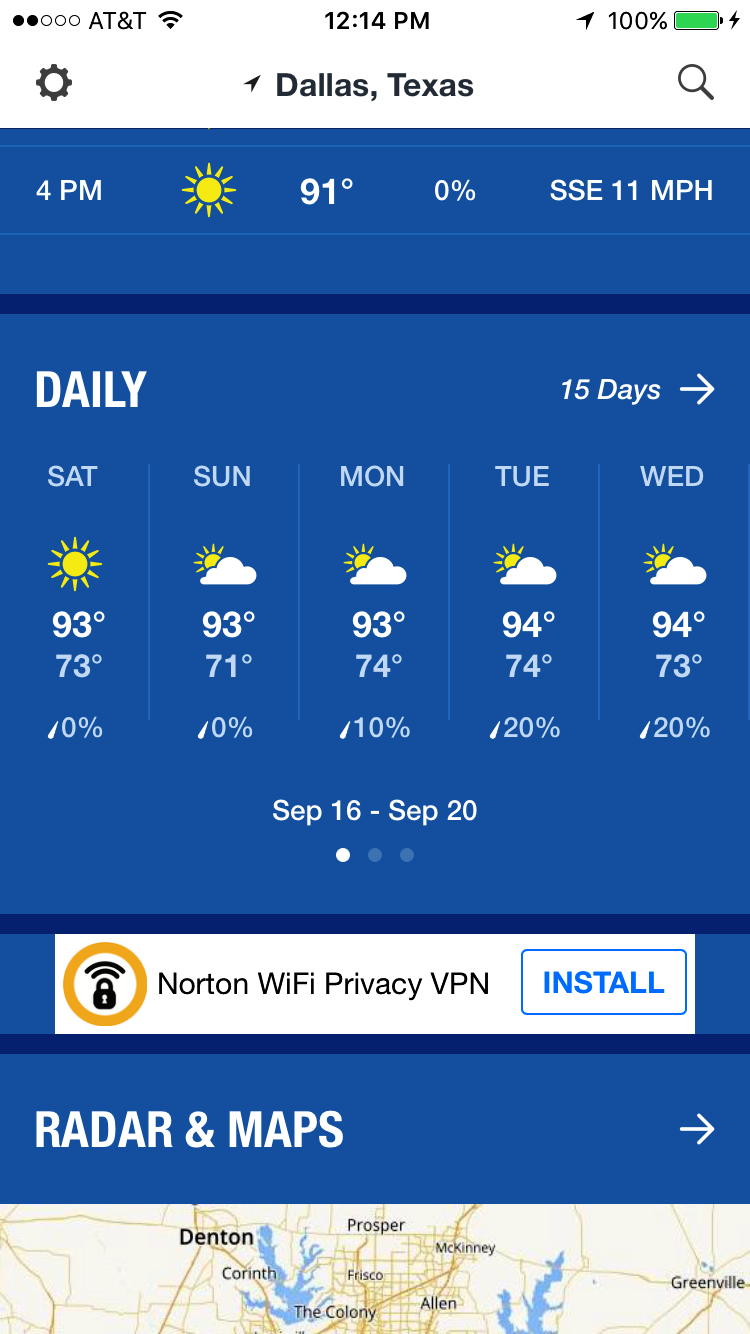
Task: Install Norton WiFi Privacy VPN
Action: [604, 982]
